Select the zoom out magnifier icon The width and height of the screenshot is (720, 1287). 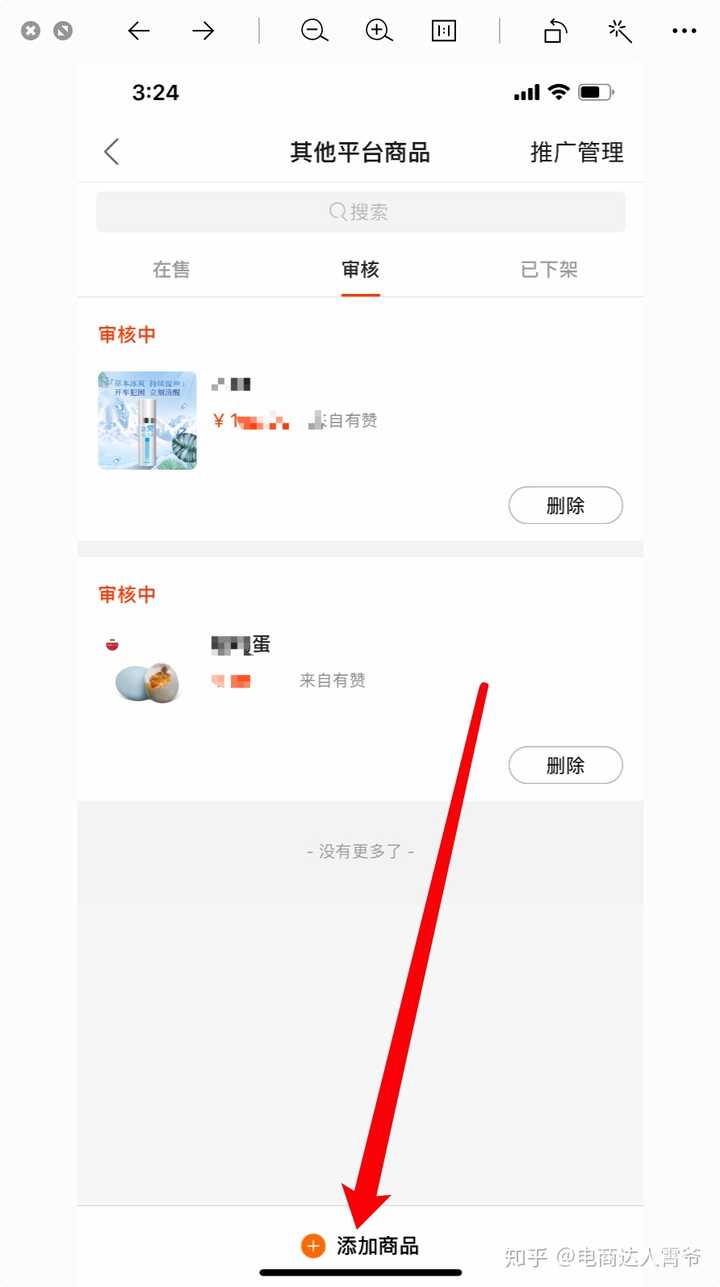tap(314, 31)
